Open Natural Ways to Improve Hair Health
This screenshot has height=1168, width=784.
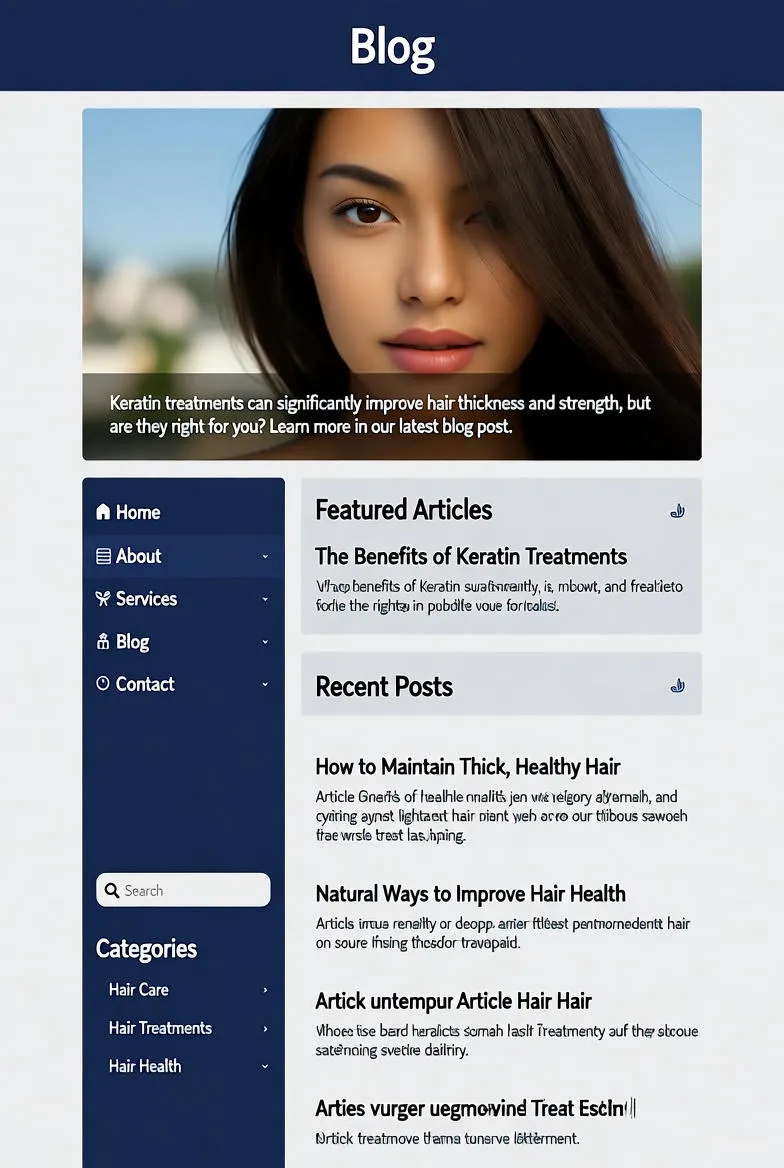coord(470,894)
